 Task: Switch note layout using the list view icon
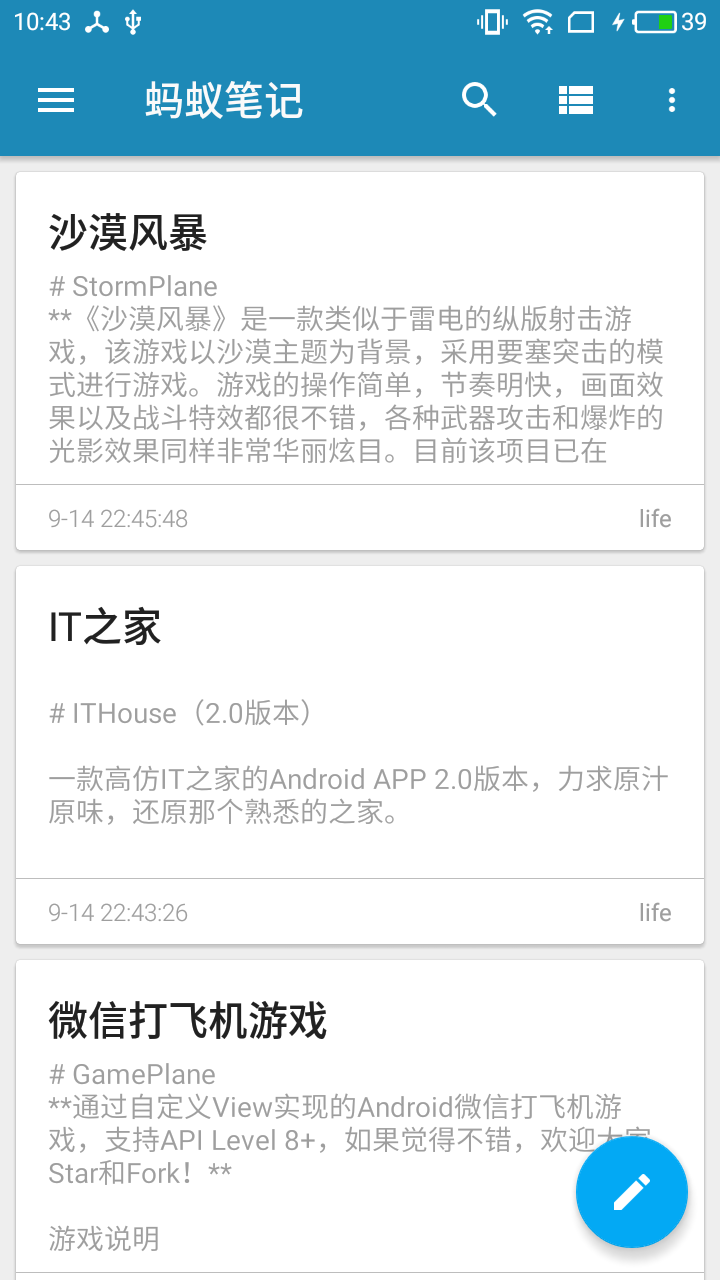pos(576,100)
